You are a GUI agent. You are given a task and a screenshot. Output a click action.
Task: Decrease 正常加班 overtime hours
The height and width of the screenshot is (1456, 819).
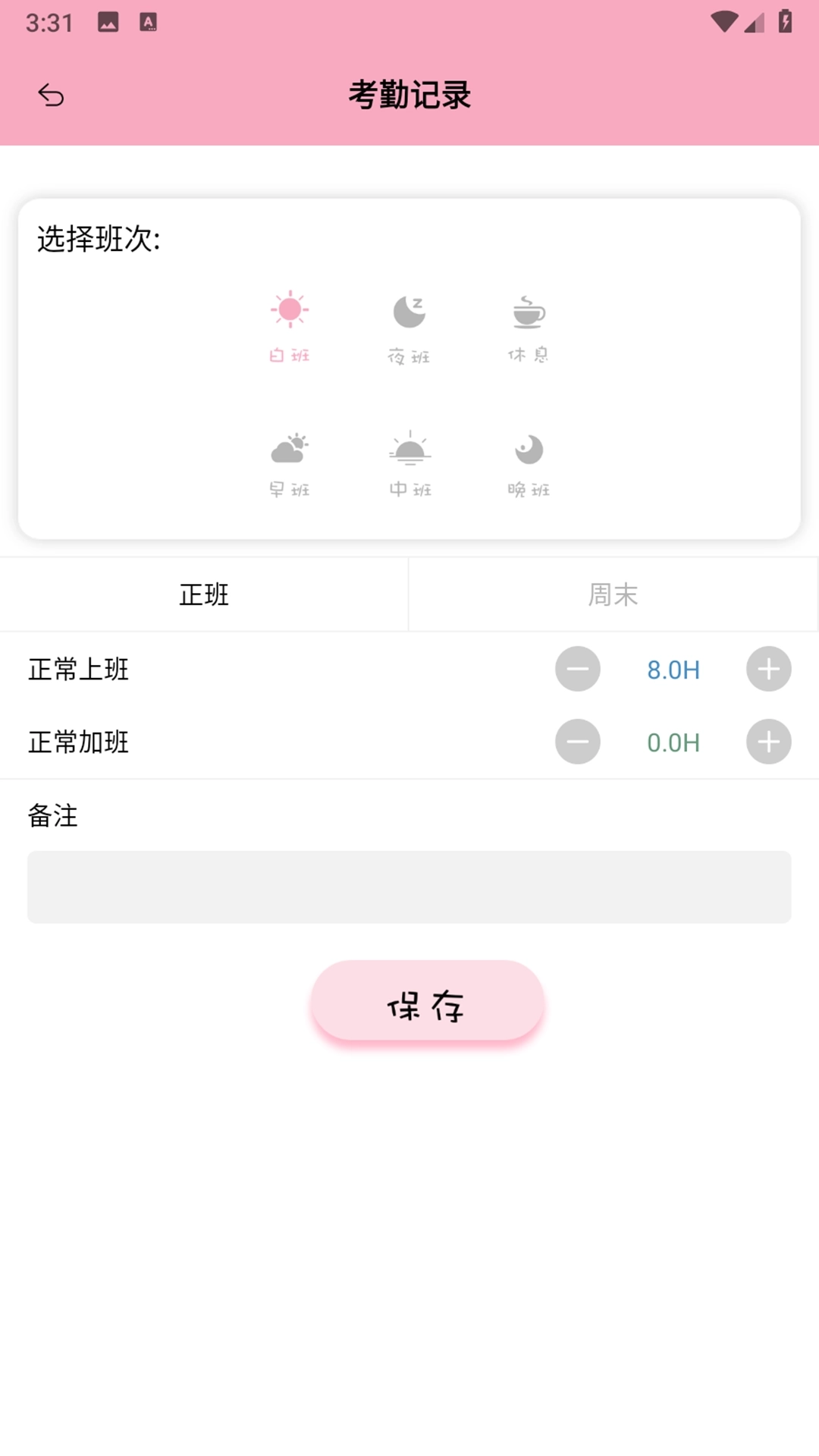click(x=577, y=742)
